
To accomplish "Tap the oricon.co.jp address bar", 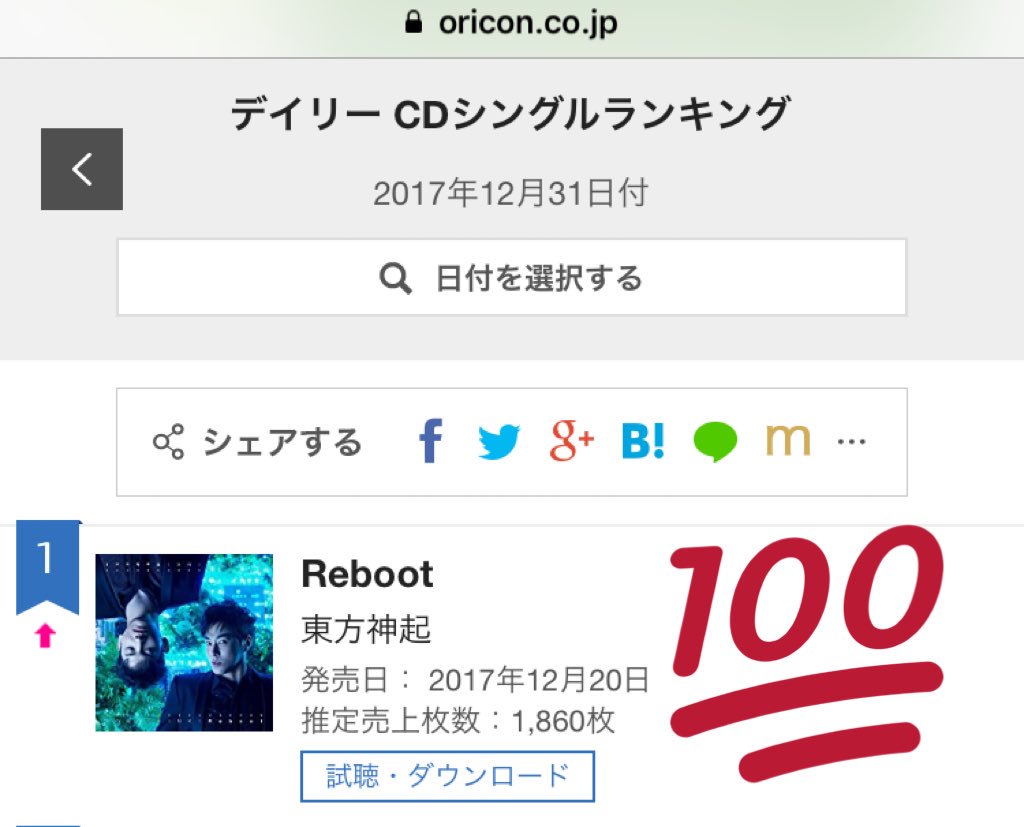I will [x=512, y=24].
